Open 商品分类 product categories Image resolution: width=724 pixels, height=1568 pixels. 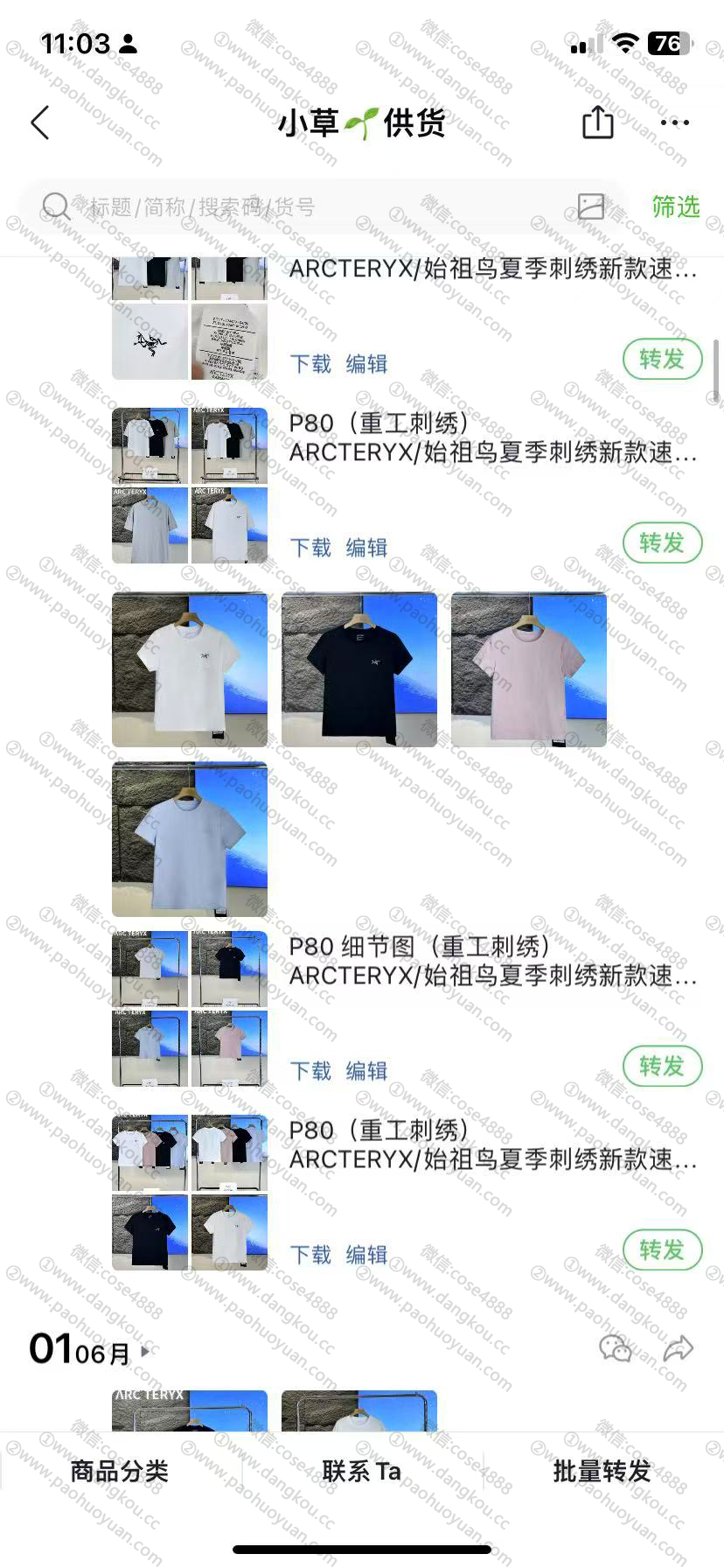(119, 1471)
